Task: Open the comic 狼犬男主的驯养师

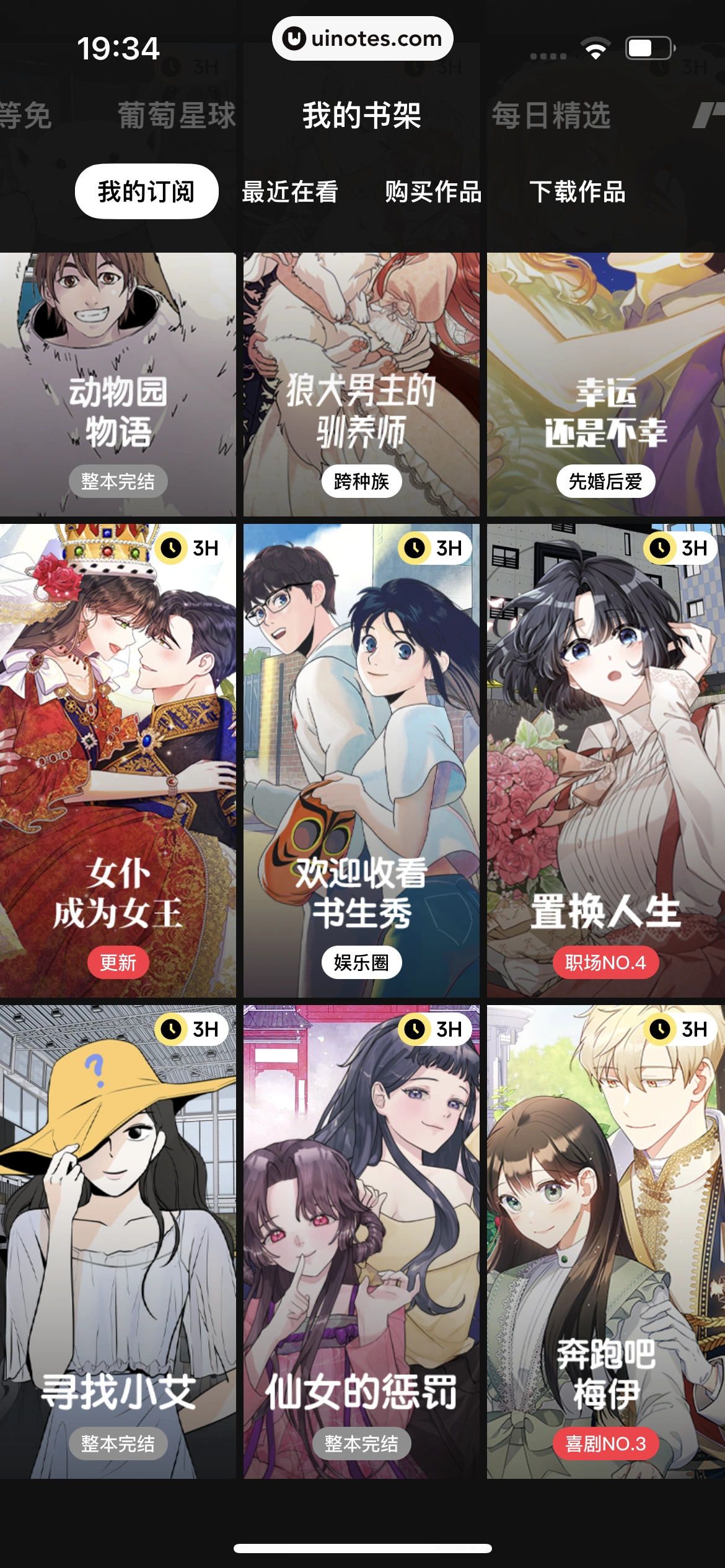Action: 361,384
